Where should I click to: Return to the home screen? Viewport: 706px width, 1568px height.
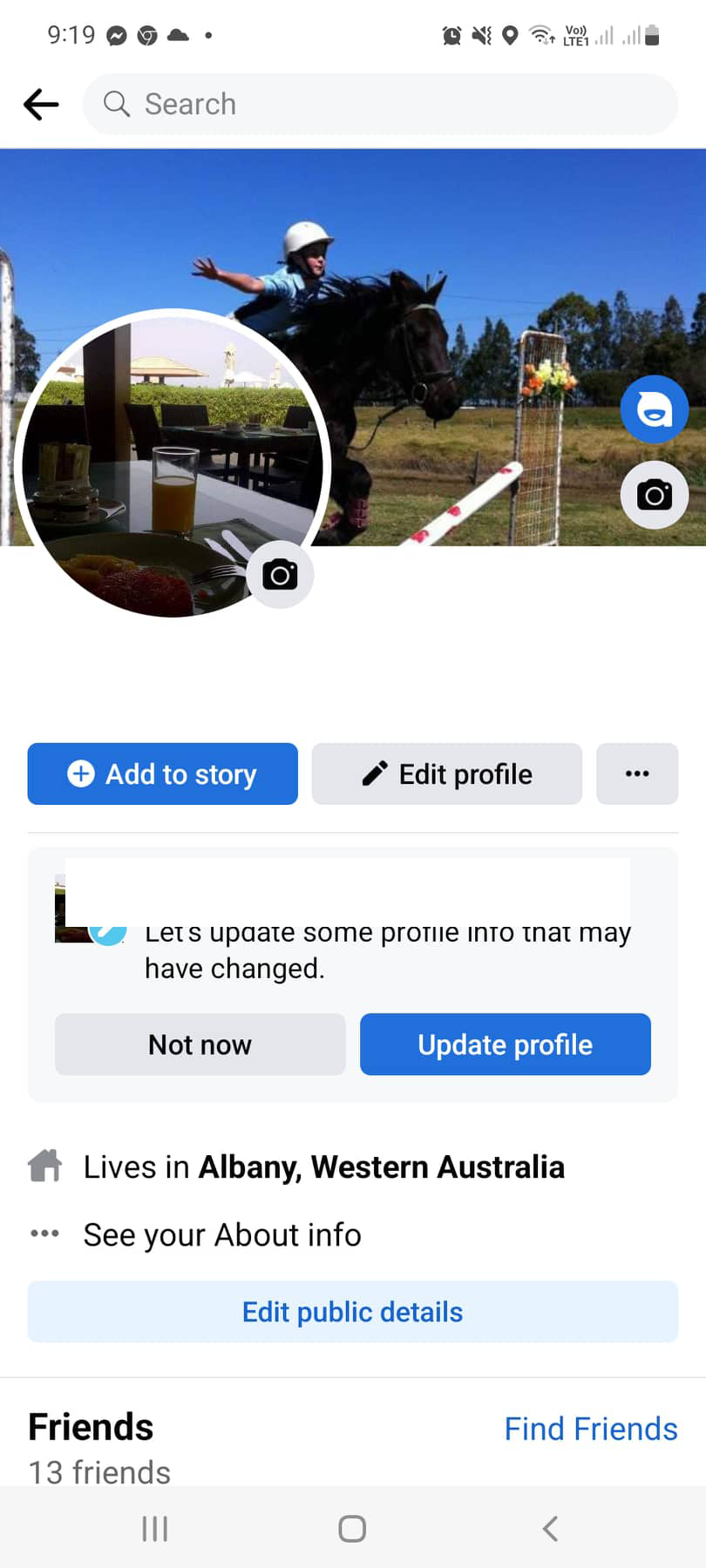point(352,1528)
